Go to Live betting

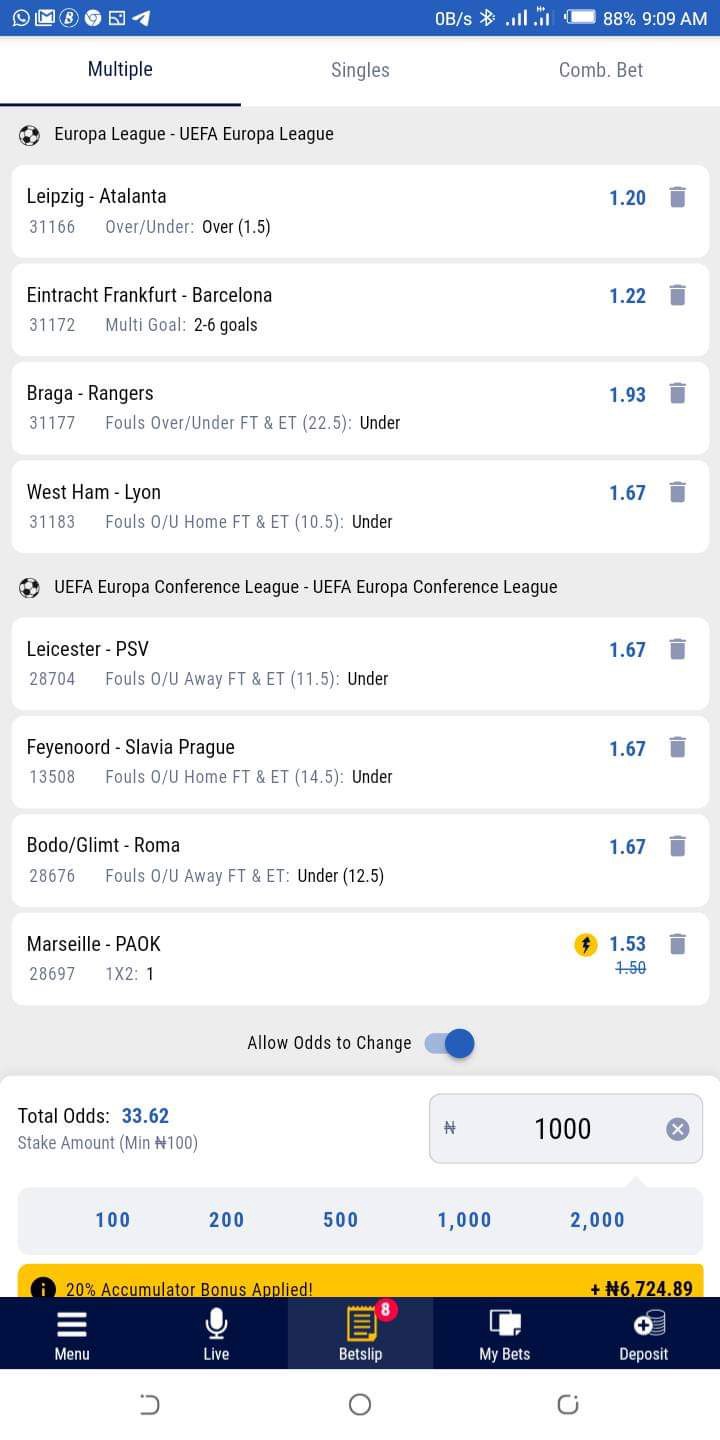(216, 1334)
